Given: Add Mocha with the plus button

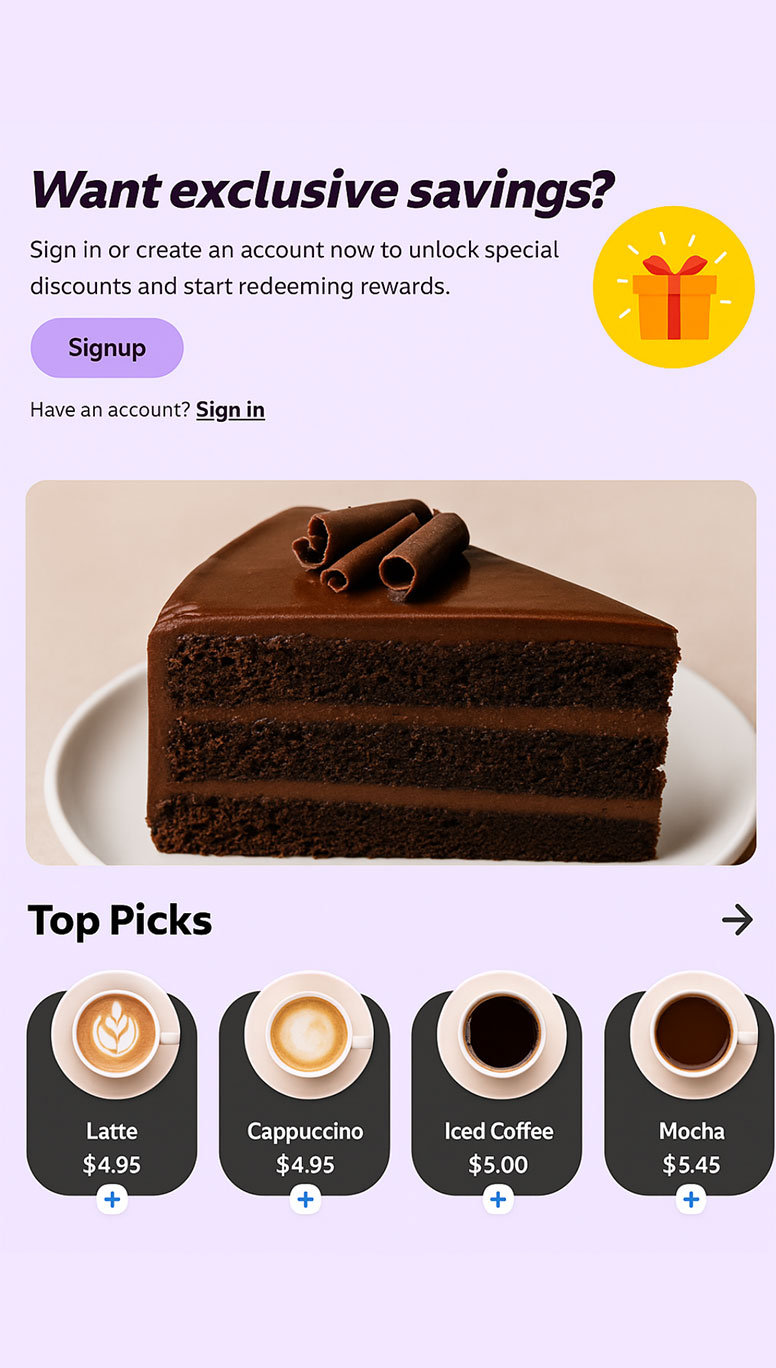Looking at the screenshot, I should pyautogui.click(x=691, y=1199).
